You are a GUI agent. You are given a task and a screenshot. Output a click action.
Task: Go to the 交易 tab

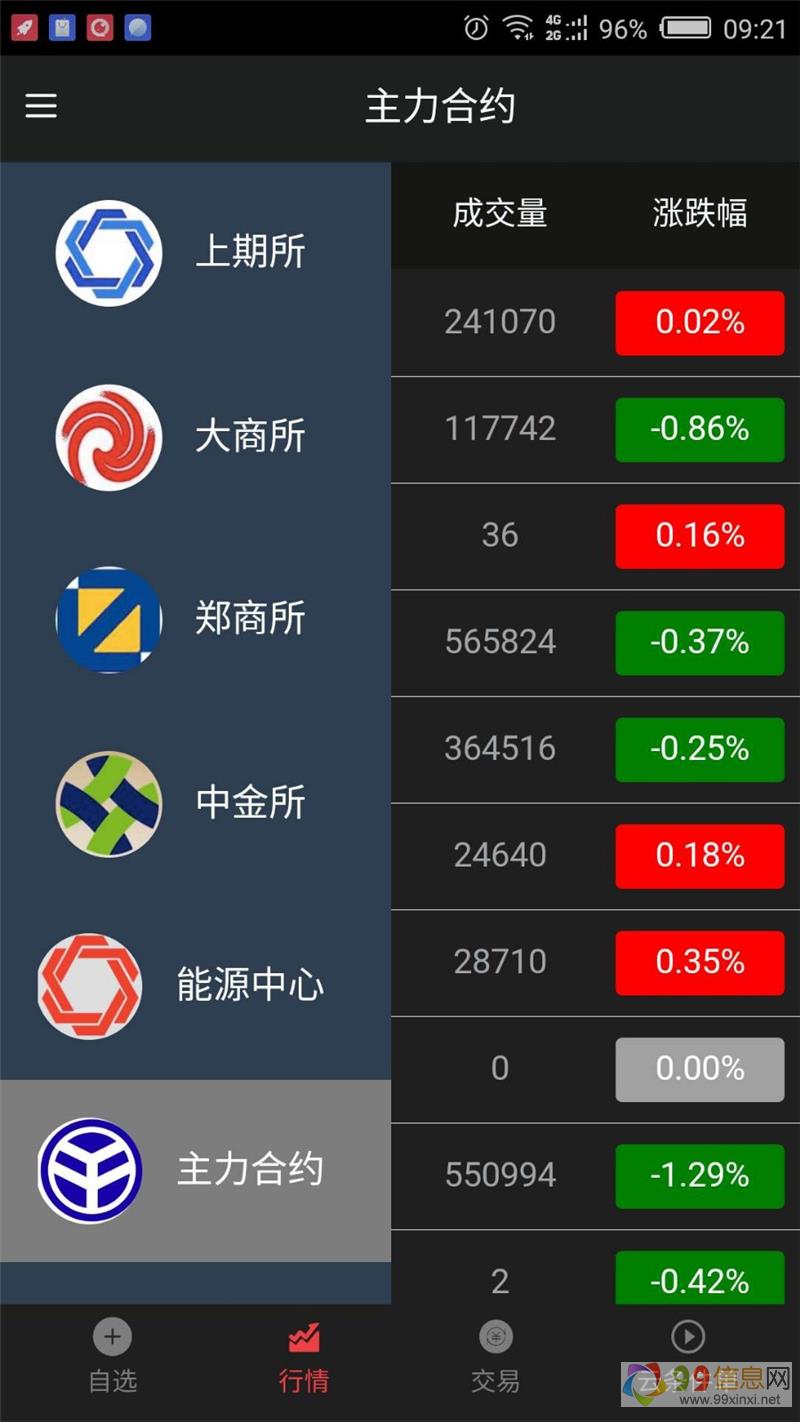click(x=495, y=1358)
